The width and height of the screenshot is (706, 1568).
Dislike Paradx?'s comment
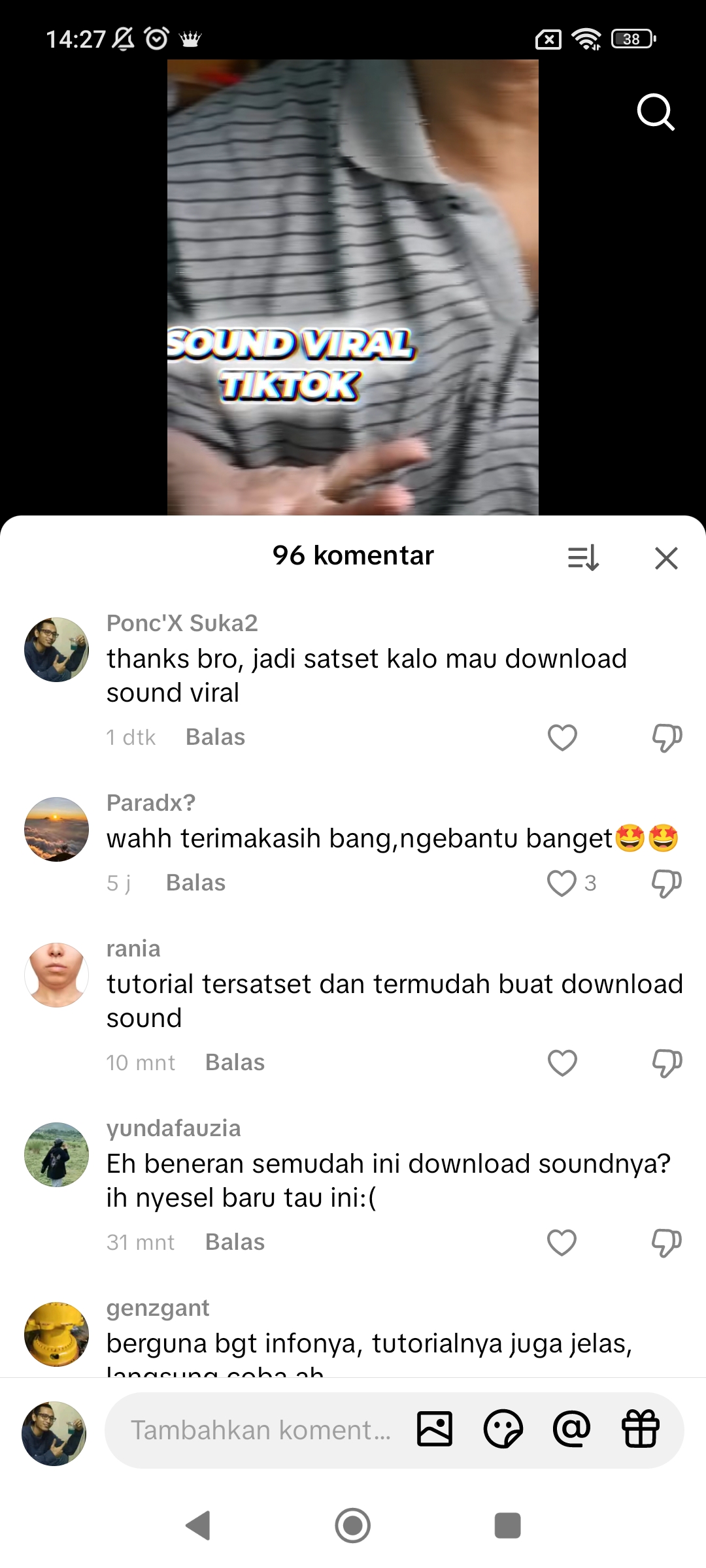click(667, 883)
